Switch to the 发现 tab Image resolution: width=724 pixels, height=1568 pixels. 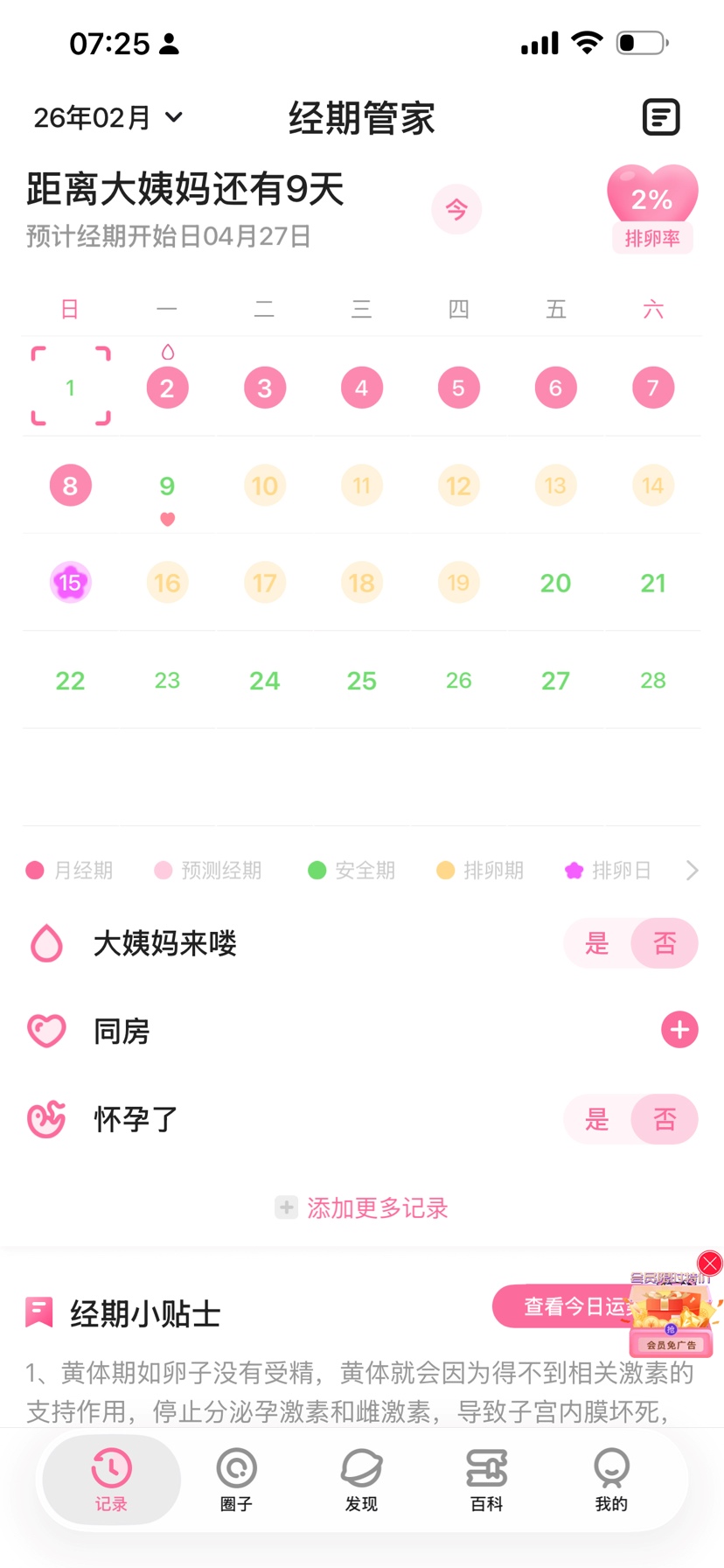click(x=361, y=1480)
